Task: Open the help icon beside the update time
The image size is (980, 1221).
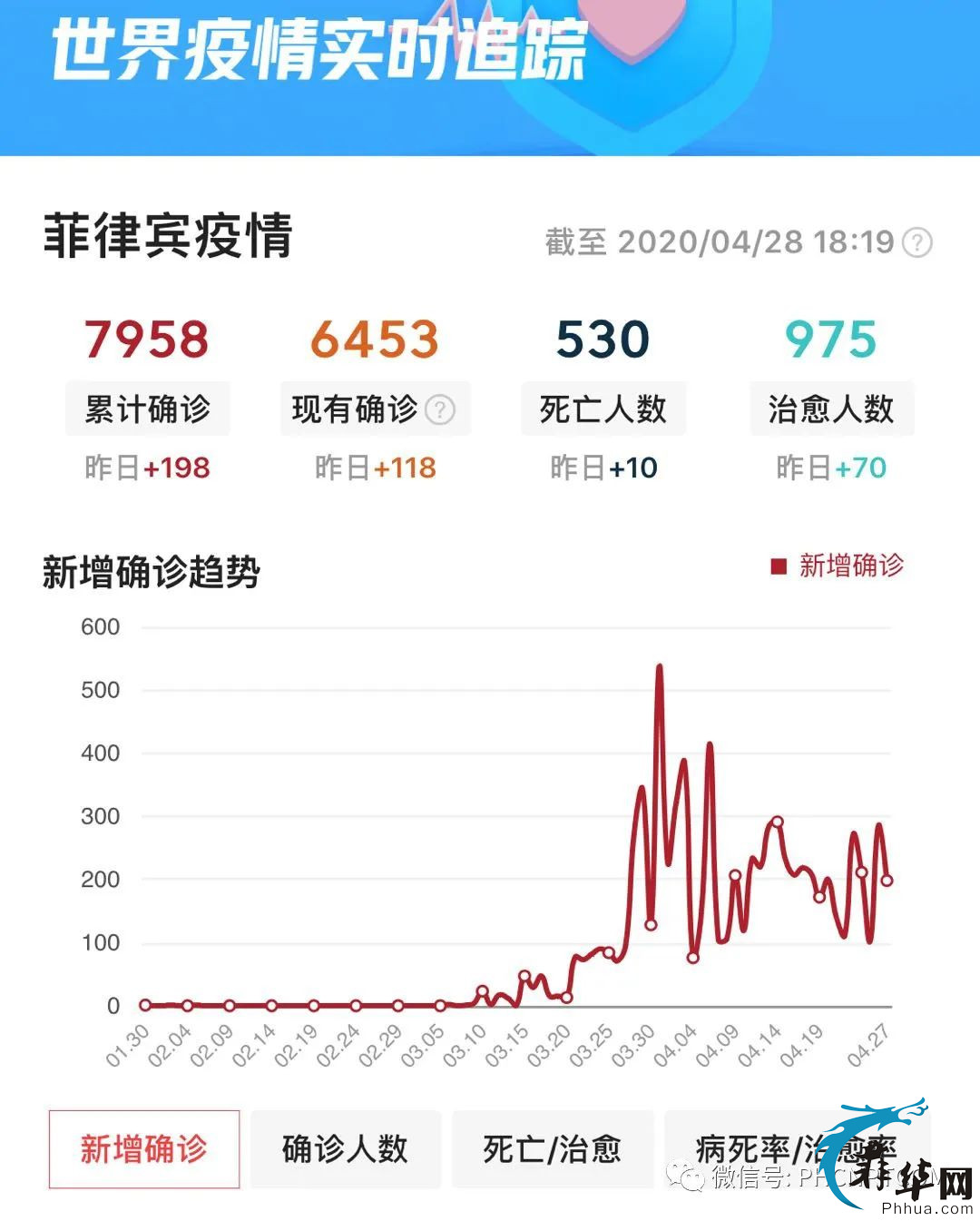Action: pyautogui.click(x=918, y=242)
